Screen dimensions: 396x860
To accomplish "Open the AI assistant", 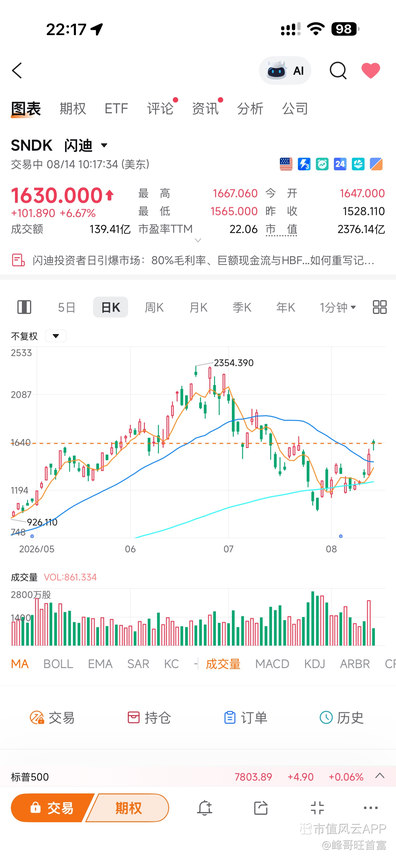I will tap(285, 71).
